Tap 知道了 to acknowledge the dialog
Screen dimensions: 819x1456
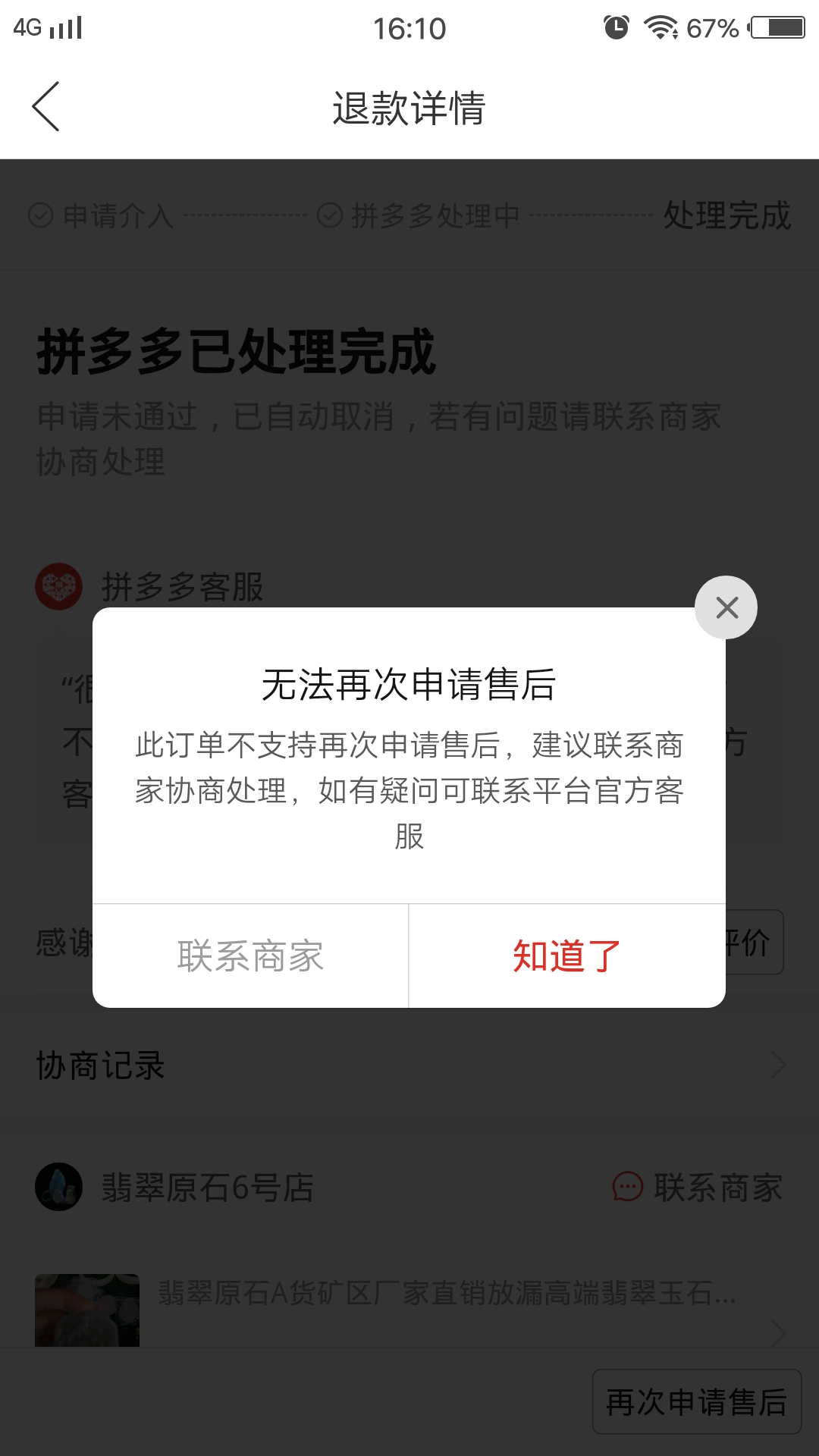[566, 955]
